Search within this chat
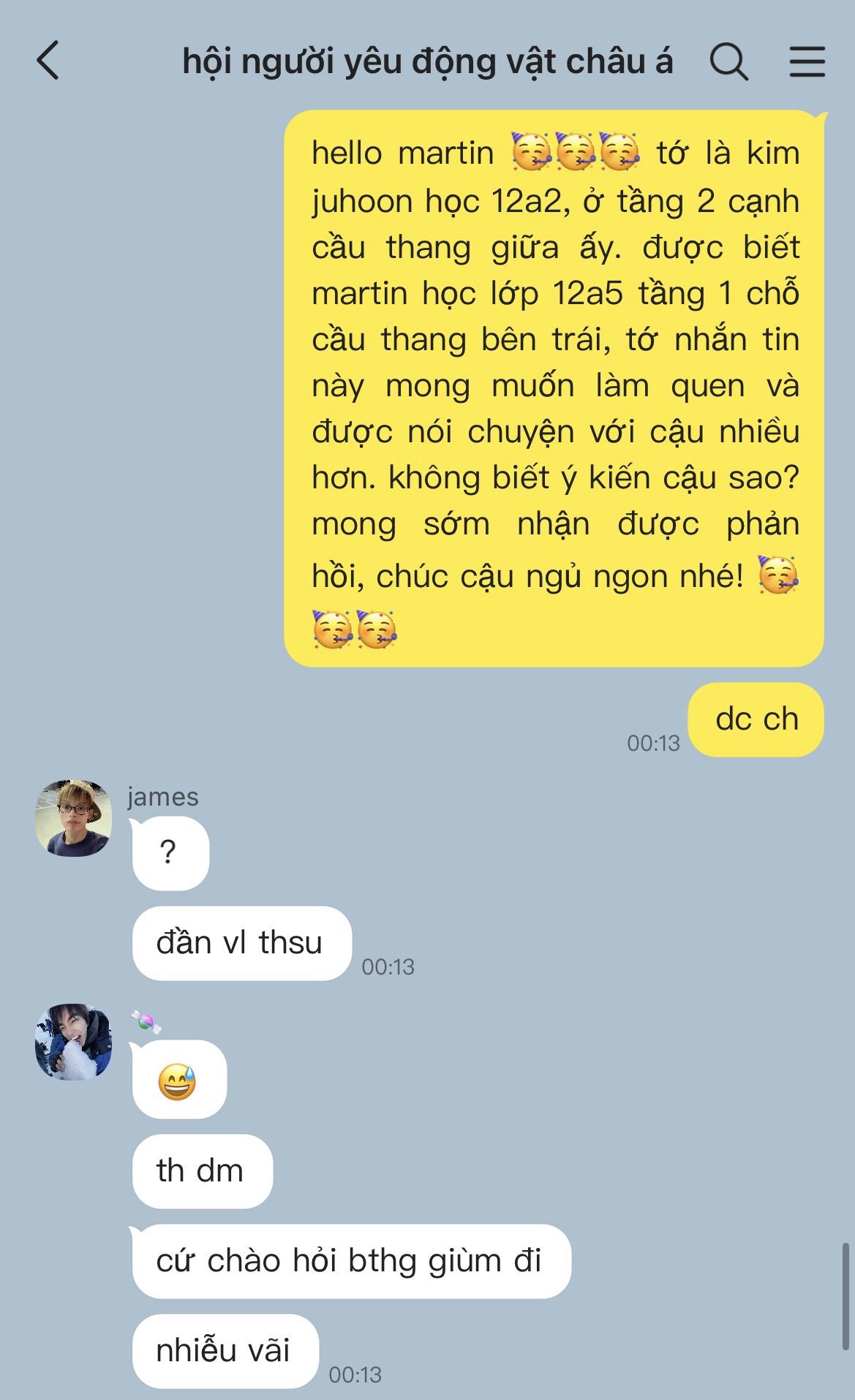Image resolution: width=855 pixels, height=1400 pixels. click(x=728, y=61)
